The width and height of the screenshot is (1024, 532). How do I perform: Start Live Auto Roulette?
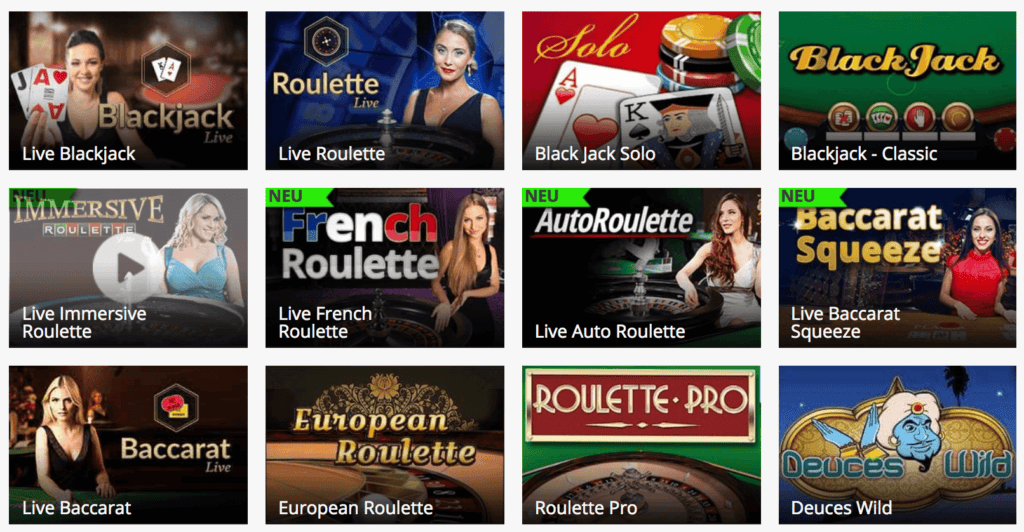[641, 268]
